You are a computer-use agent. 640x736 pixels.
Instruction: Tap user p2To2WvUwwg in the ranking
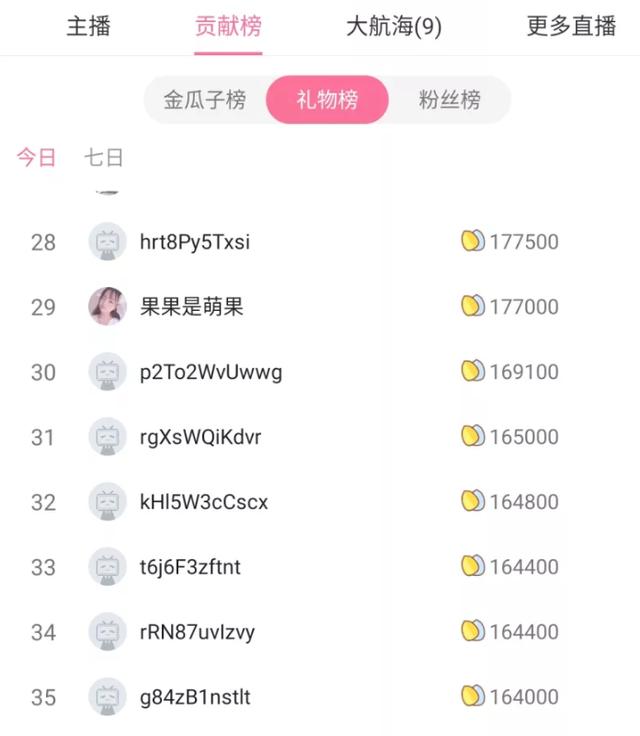(x=211, y=372)
